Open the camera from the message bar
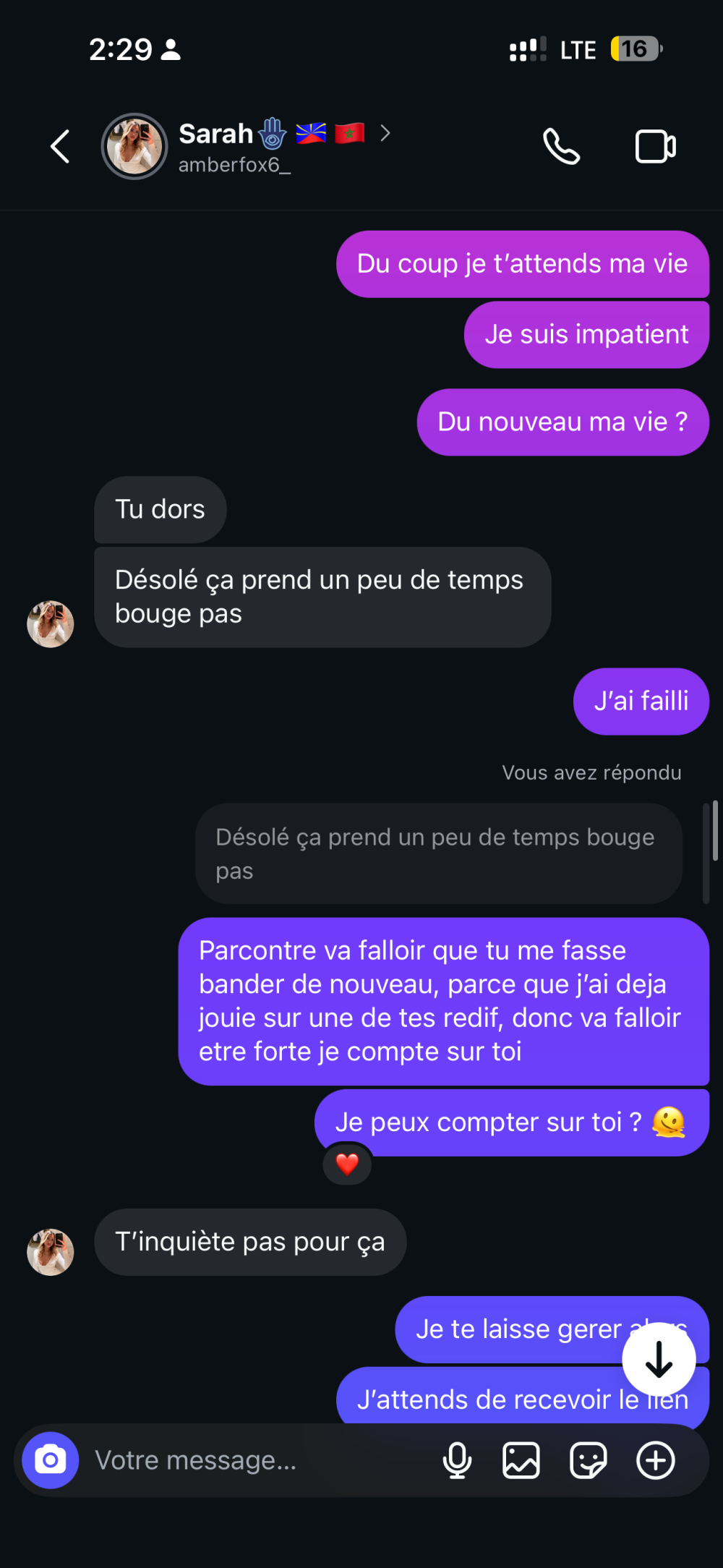 51,1460
